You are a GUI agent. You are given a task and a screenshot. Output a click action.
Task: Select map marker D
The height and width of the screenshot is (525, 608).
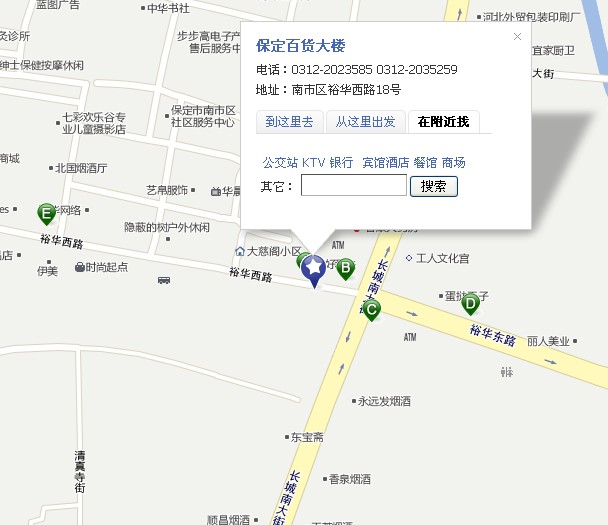click(x=470, y=304)
